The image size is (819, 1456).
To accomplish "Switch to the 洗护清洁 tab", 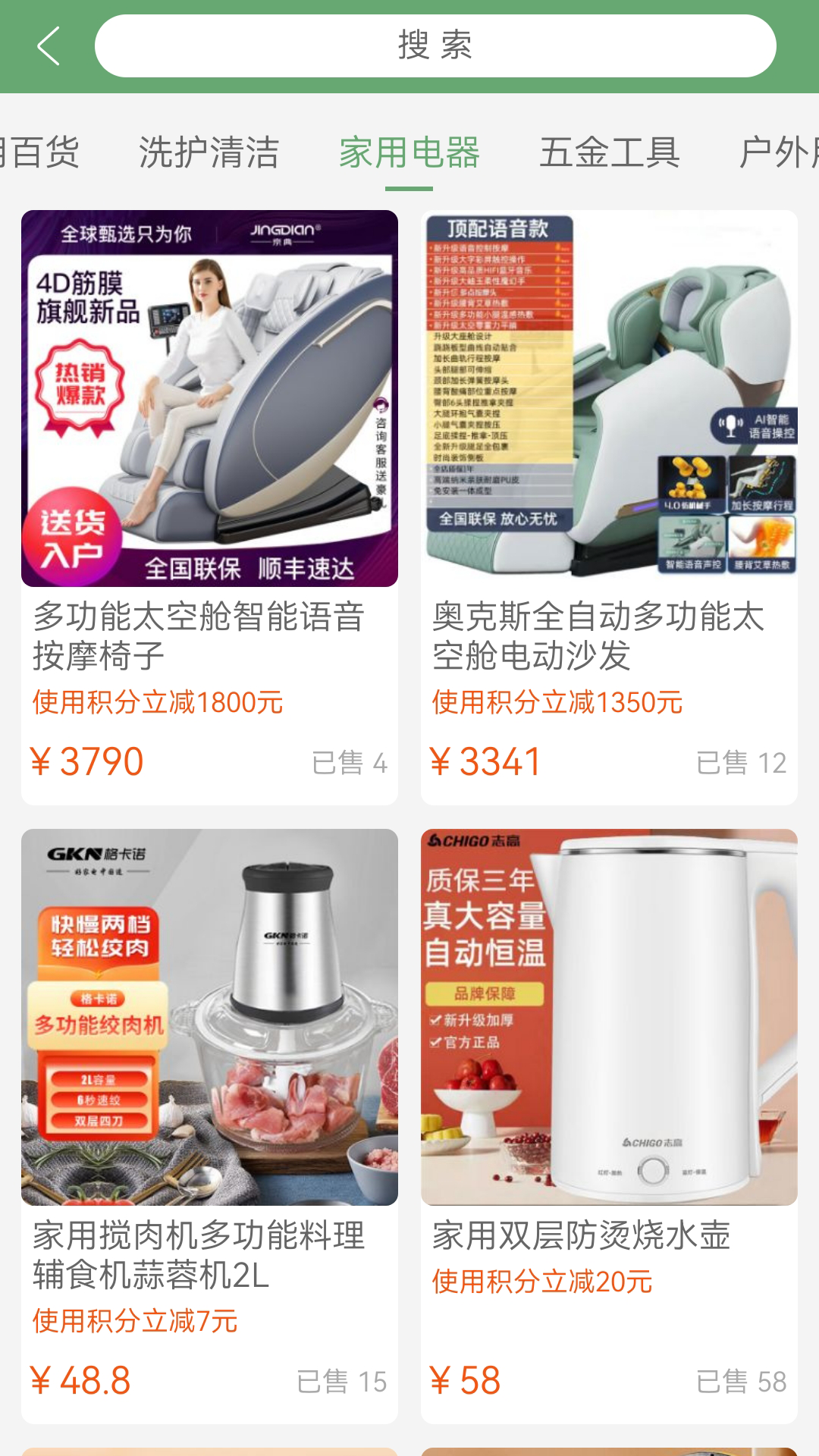I will [x=209, y=152].
